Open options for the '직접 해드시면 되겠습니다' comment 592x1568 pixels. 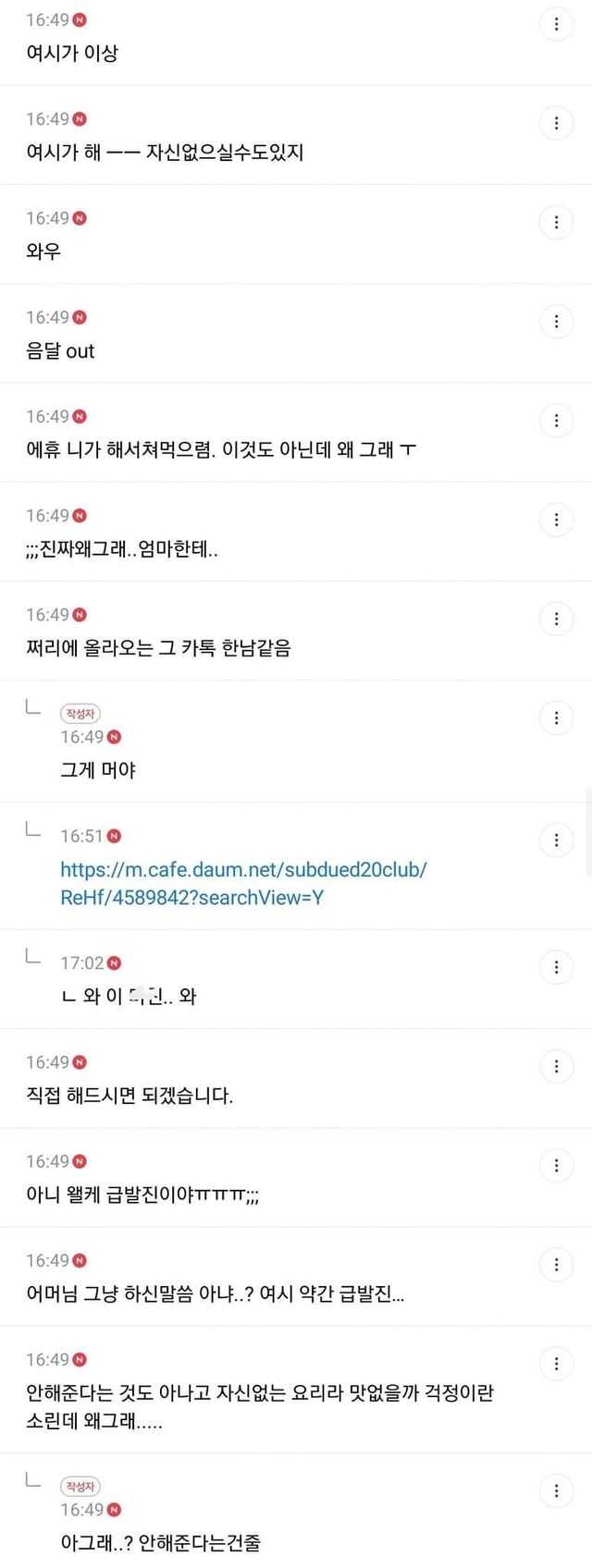(x=556, y=1066)
